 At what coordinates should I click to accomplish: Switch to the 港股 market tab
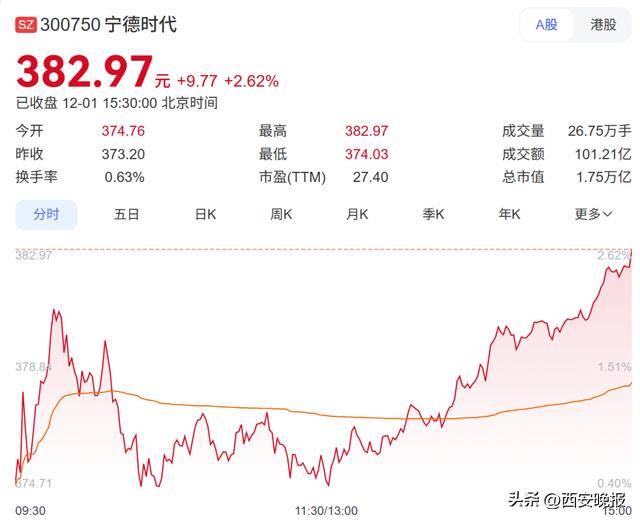[603, 25]
